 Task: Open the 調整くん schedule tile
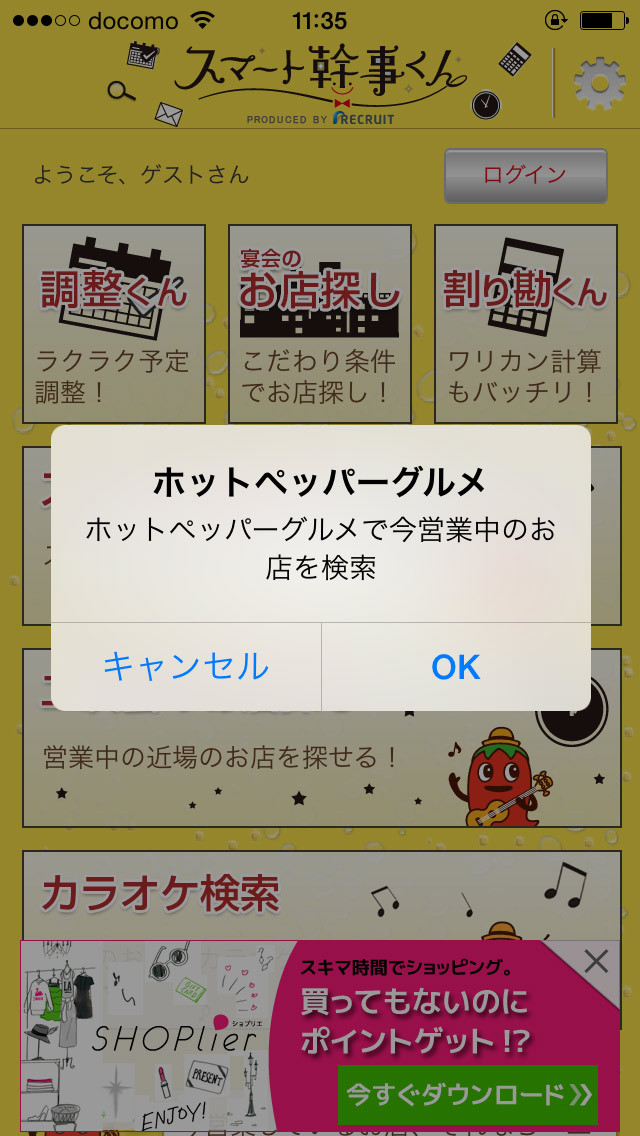114,323
